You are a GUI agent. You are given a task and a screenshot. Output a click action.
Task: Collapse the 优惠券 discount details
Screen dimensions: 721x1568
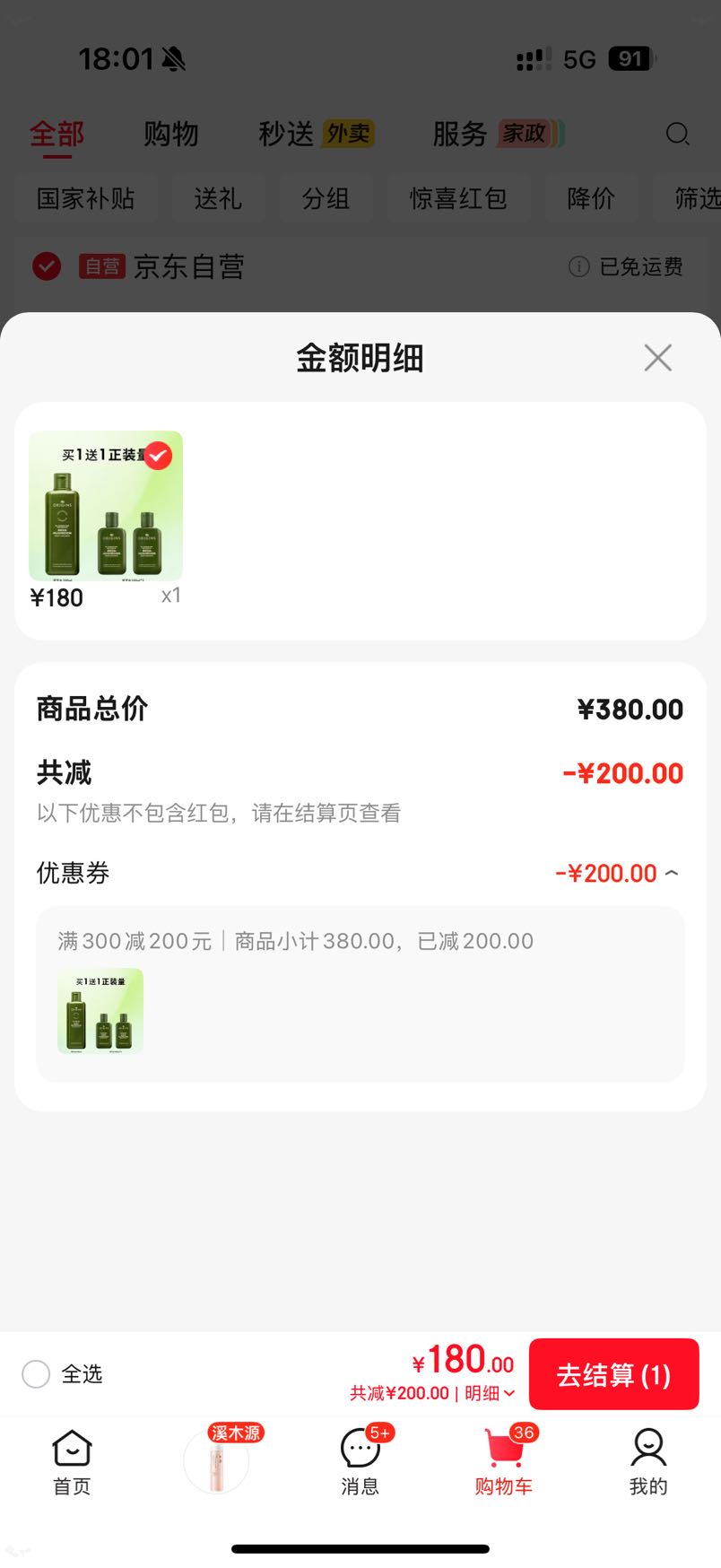click(x=672, y=873)
